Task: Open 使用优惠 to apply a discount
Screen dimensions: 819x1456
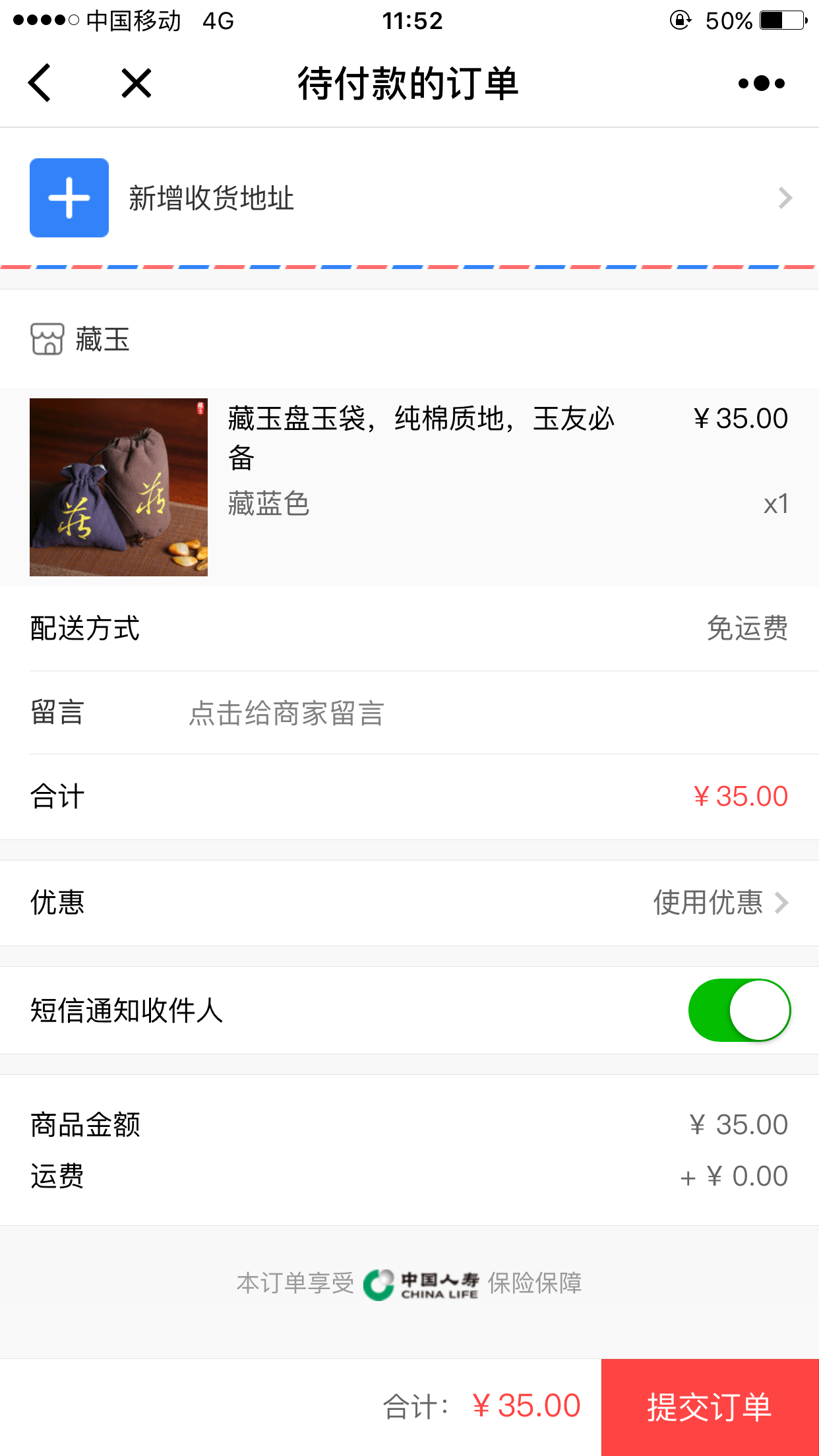Action: tap(720, 902)
